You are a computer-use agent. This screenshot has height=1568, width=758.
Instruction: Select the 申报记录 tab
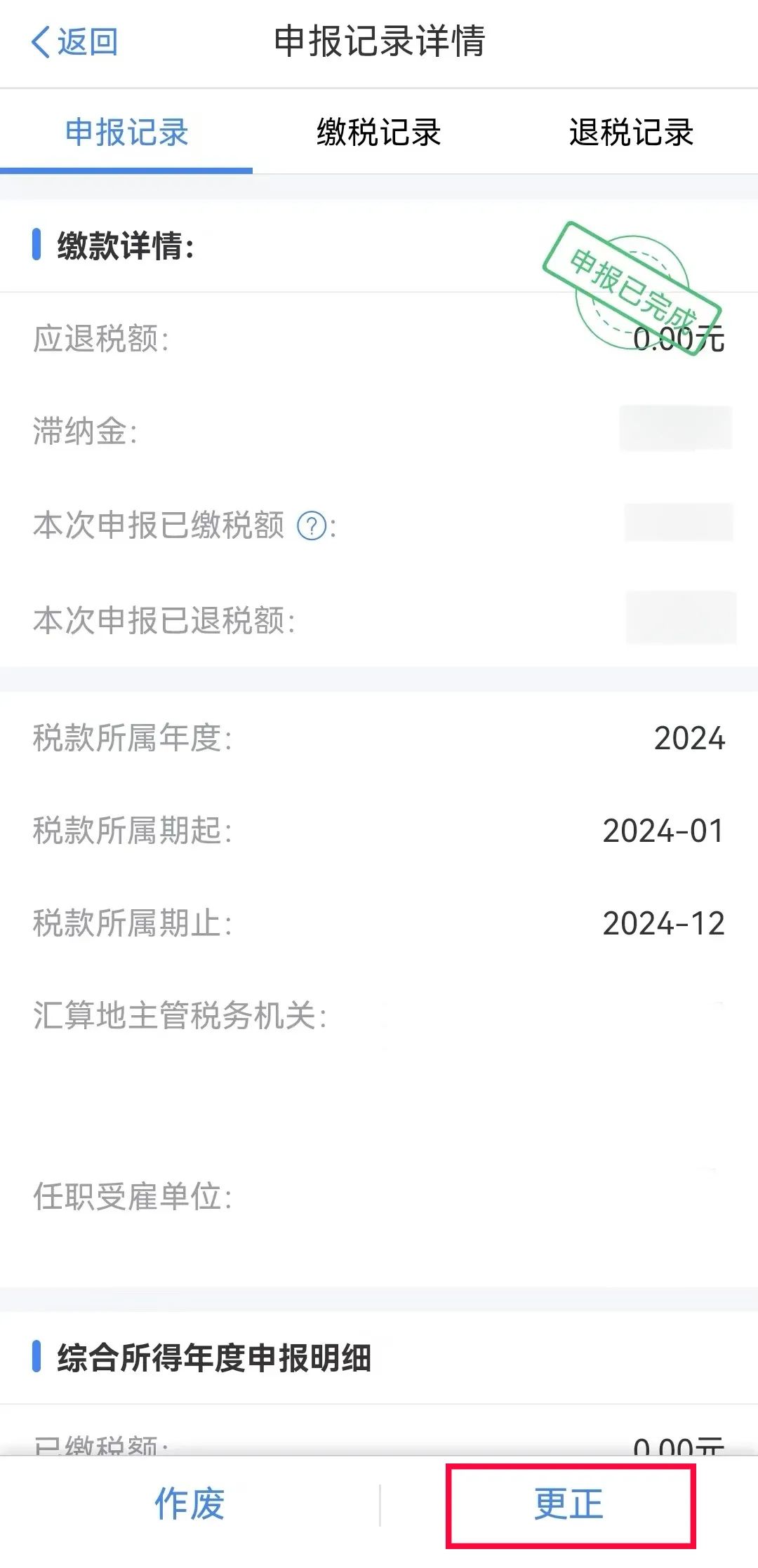tap(126, 132)
